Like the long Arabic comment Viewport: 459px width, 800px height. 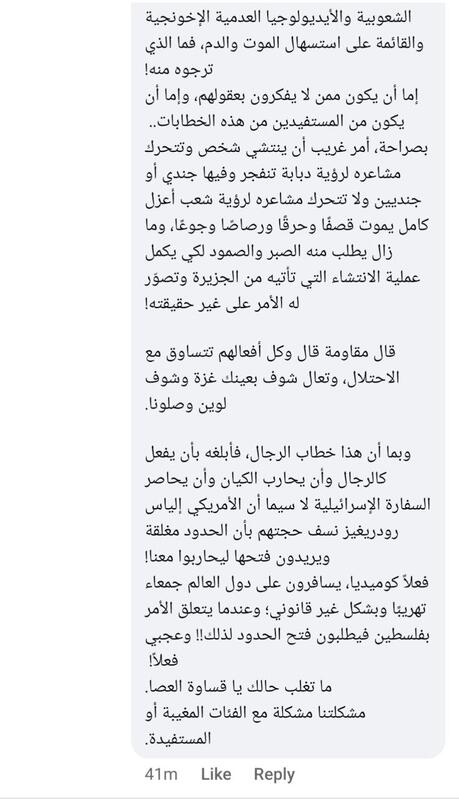216,774
